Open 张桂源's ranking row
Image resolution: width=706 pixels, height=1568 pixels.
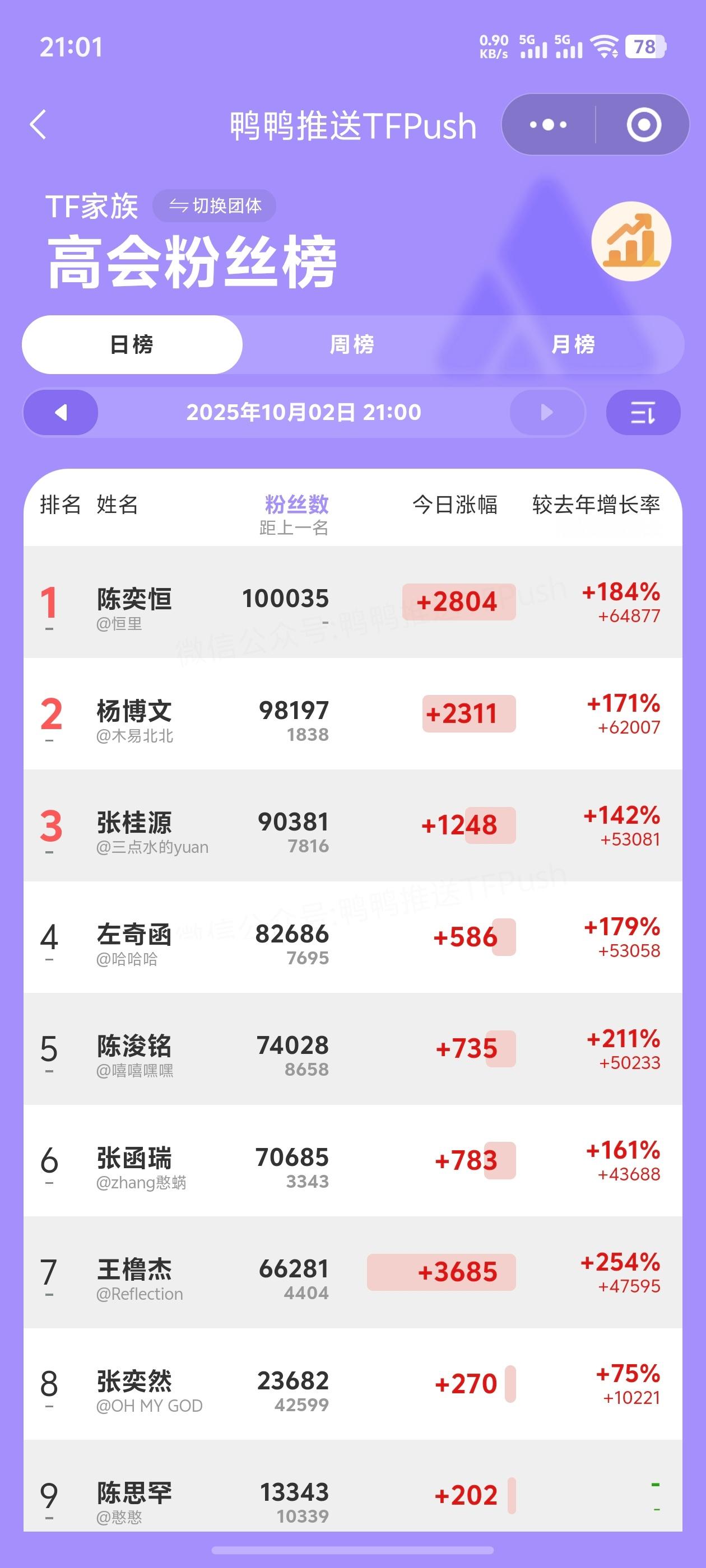(x=352, y=825)
